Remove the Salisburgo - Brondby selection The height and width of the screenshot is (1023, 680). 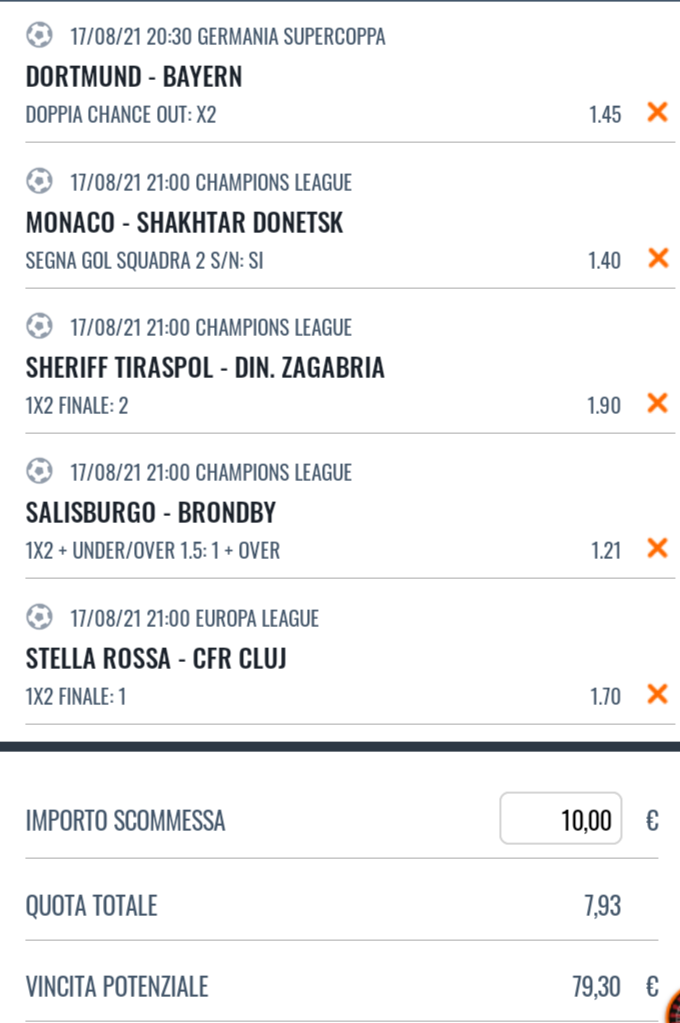coord(657,548)
